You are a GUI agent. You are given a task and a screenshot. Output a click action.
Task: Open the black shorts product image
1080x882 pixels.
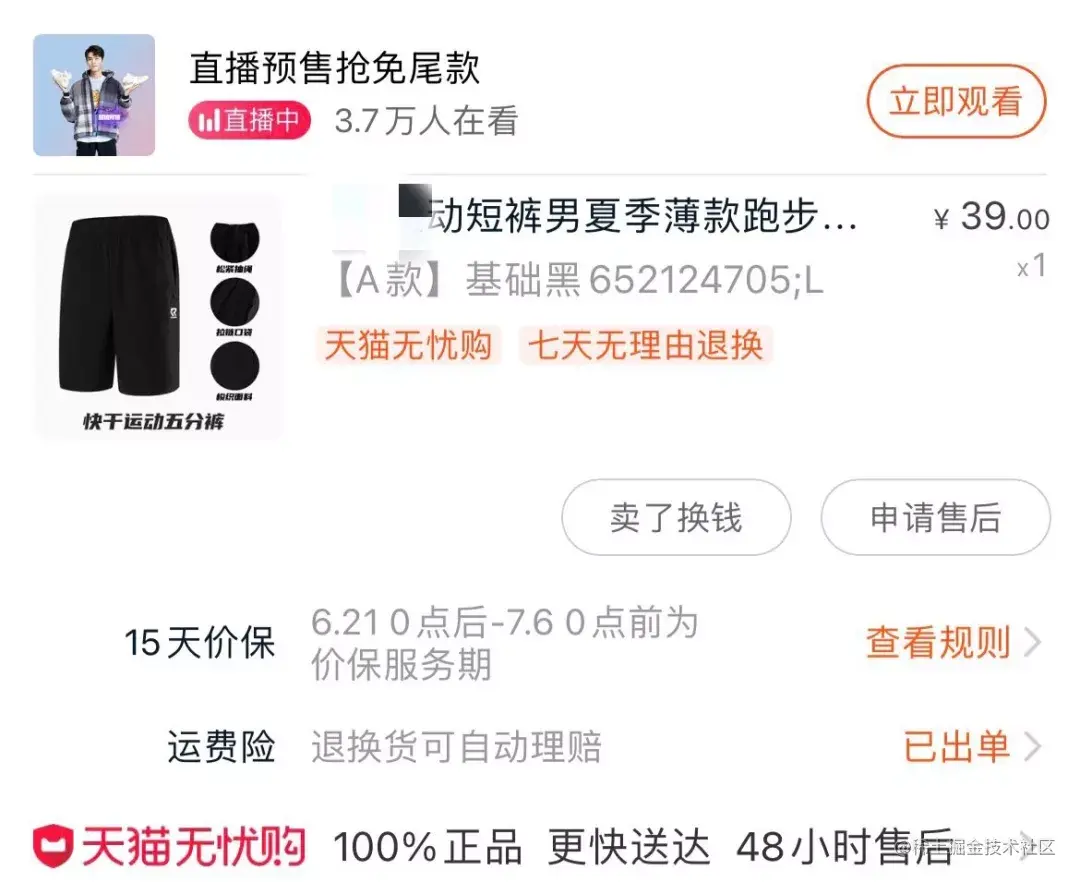pyautogui.click(x=158, y=317)
